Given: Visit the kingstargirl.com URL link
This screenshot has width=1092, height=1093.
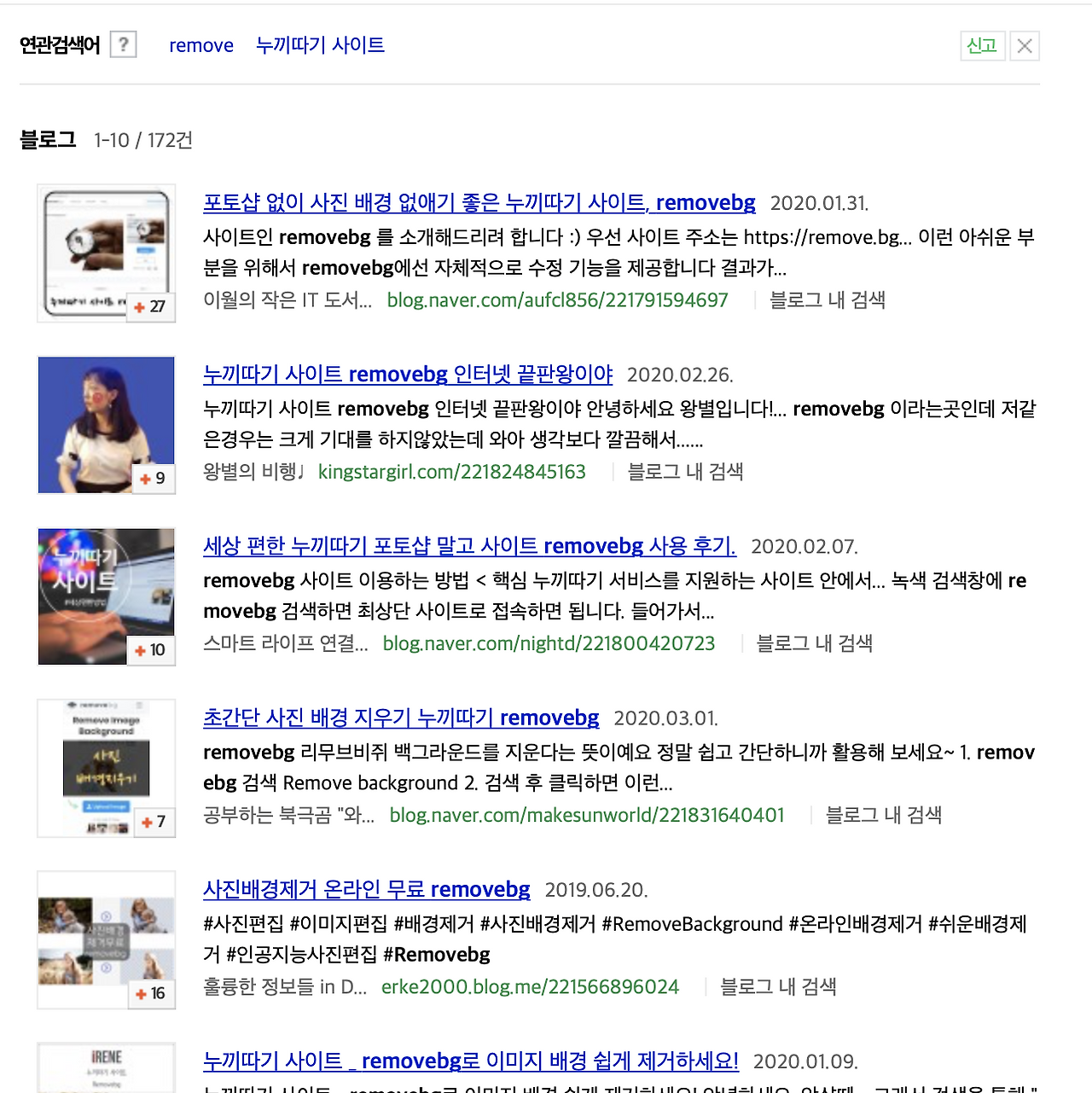Looking at the screenshot, I should (452, 472).
